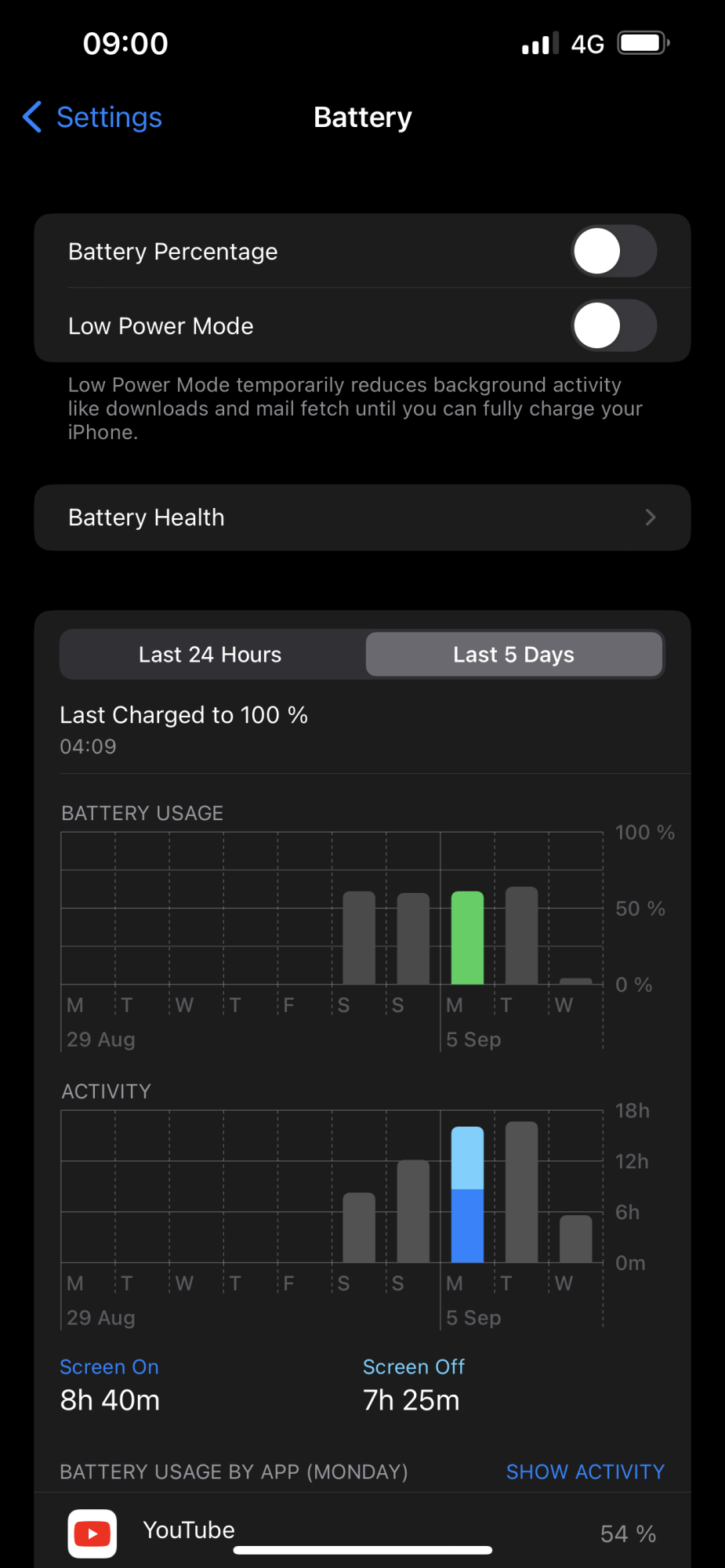
Task: Tap Show Activity link
Action: tap(585, 1472)
